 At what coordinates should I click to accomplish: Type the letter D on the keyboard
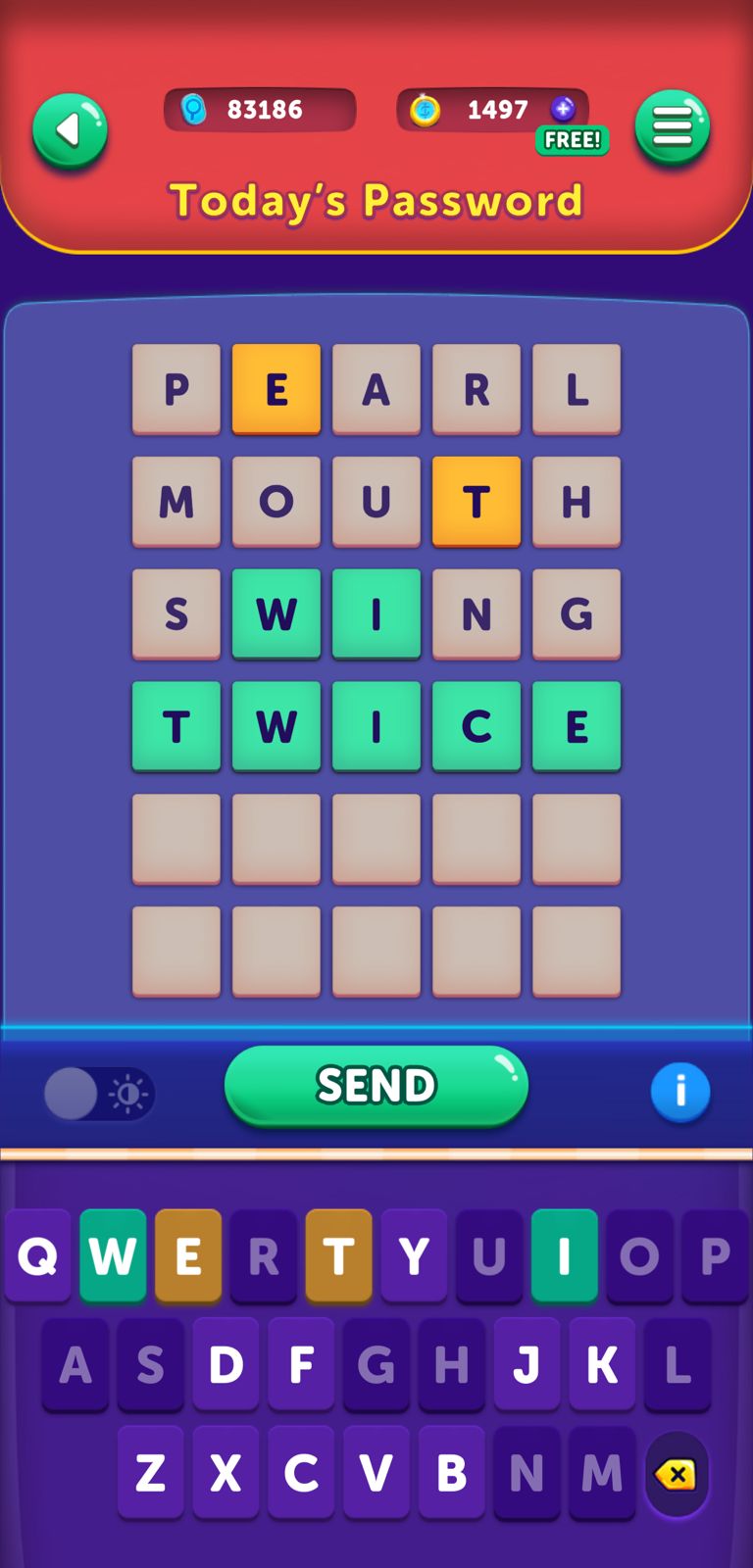click(x=226, y=1364)
